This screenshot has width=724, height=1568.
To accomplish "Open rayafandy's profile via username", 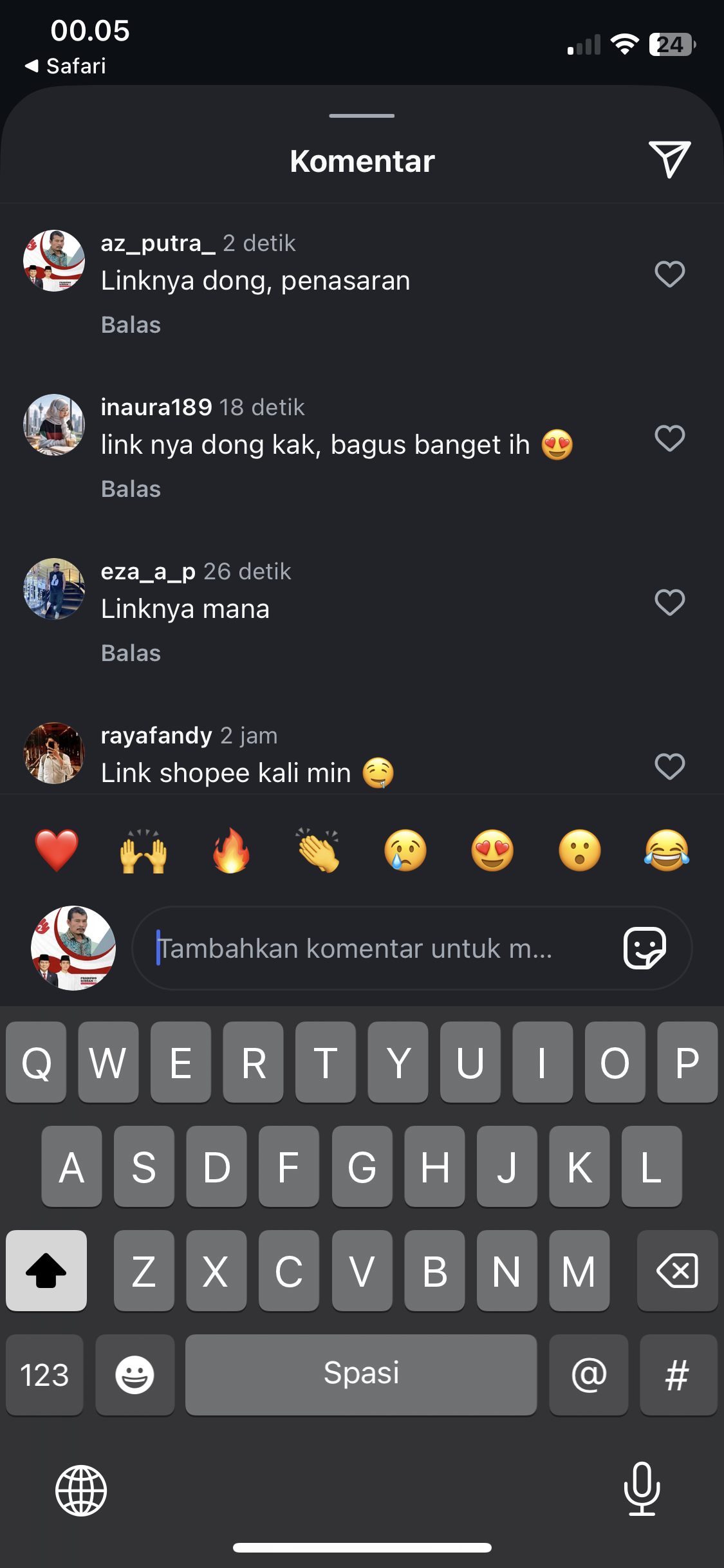I will 156,735.
